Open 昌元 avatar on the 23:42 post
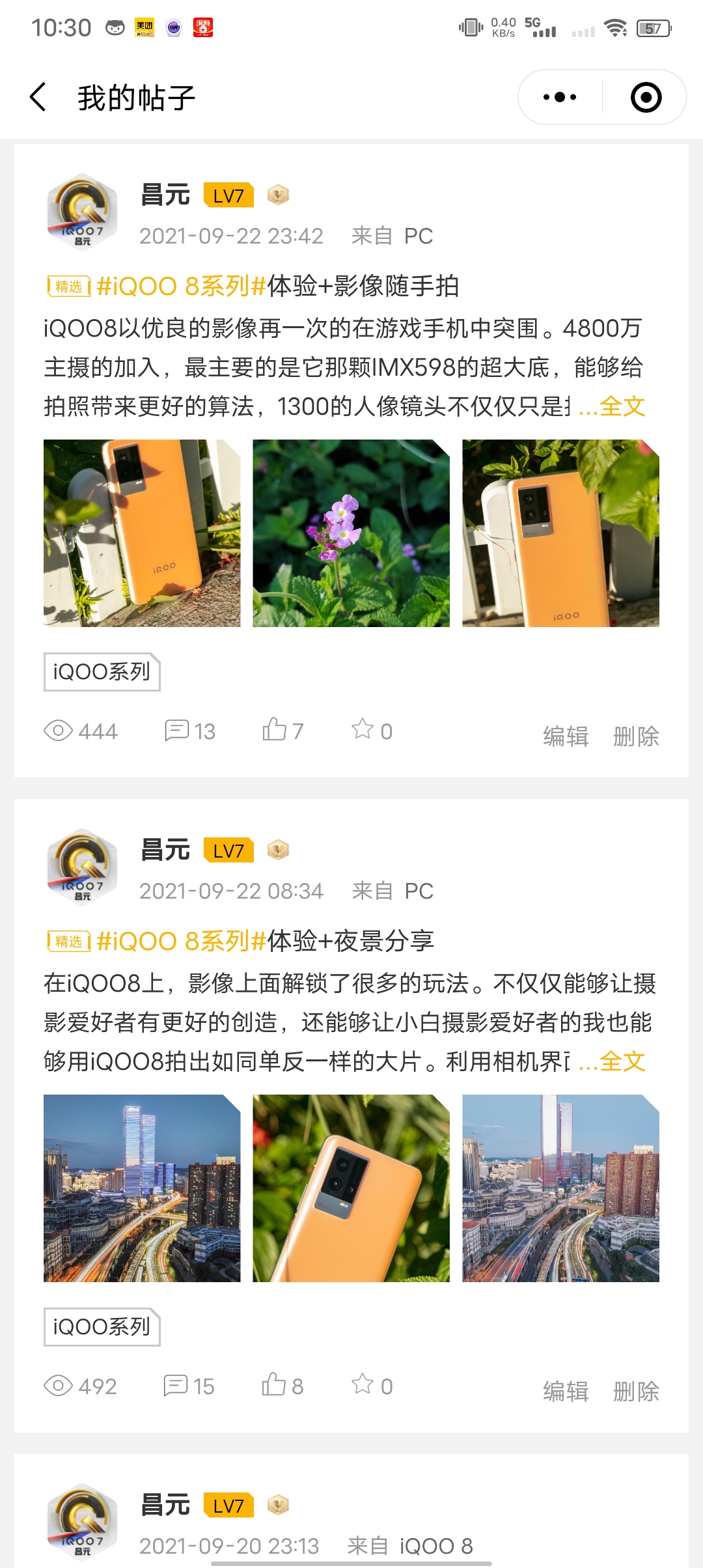This screenshot has width=703, height=1568. click(83, 212)
